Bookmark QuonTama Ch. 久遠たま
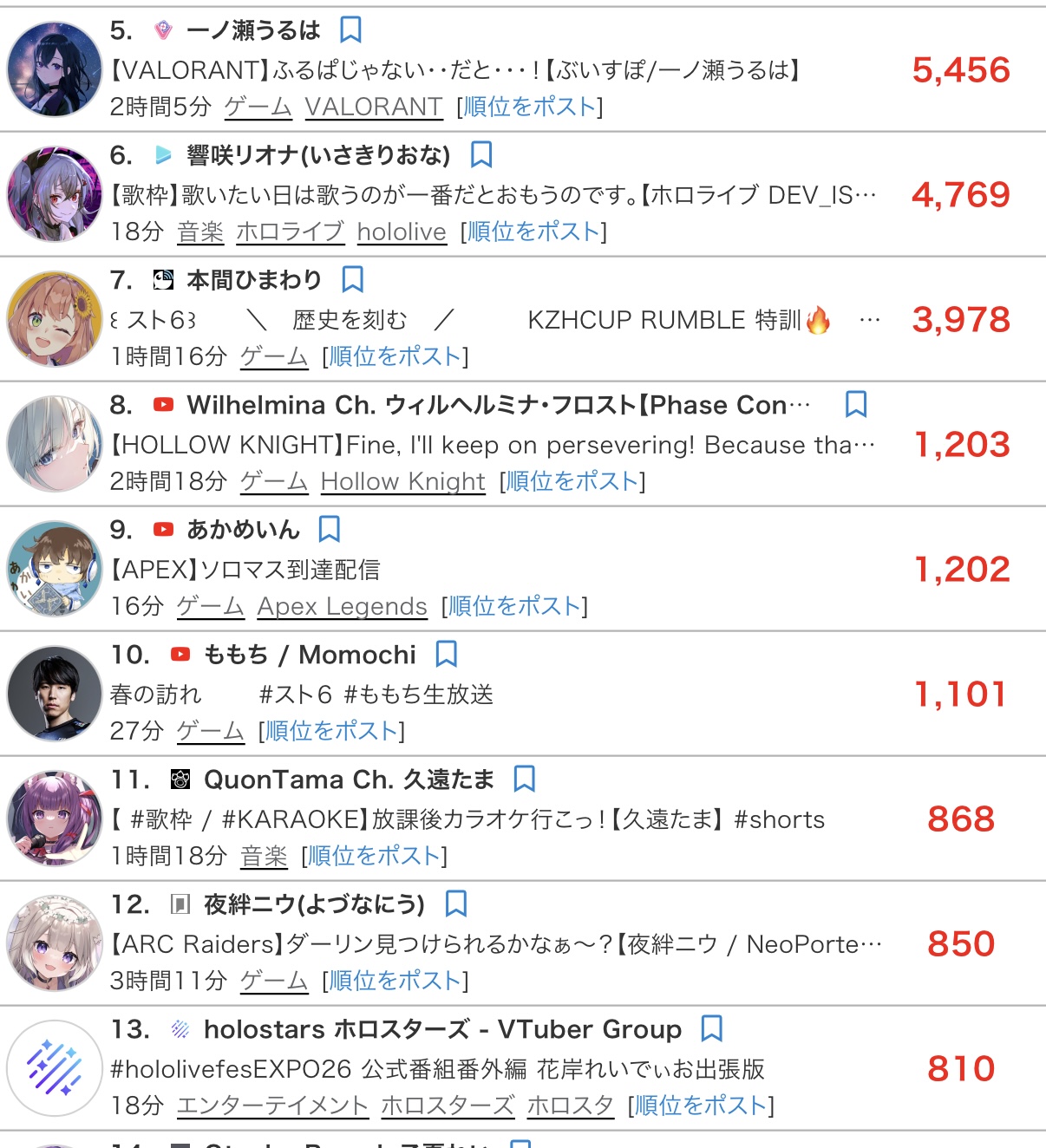The image size is (1046, 1148). pyautogui.click(x=524, y=779)
